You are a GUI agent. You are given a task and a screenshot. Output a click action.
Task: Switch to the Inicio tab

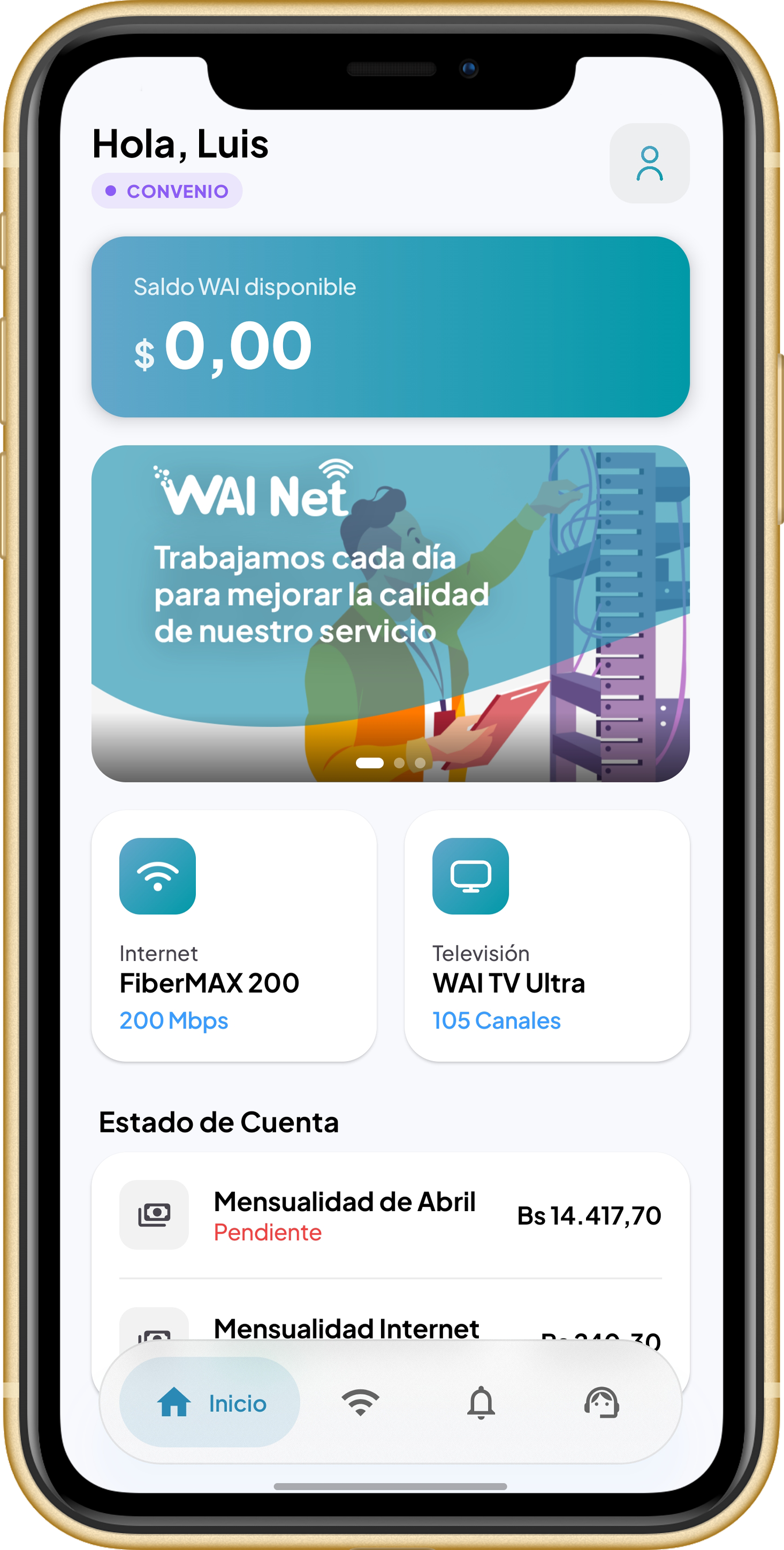210,1403
